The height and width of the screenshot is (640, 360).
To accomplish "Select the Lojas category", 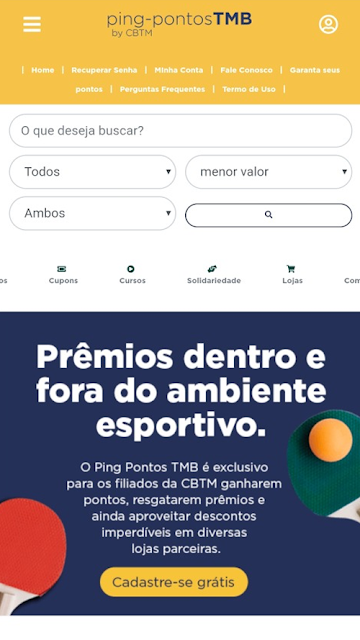I will pos(292,275).
